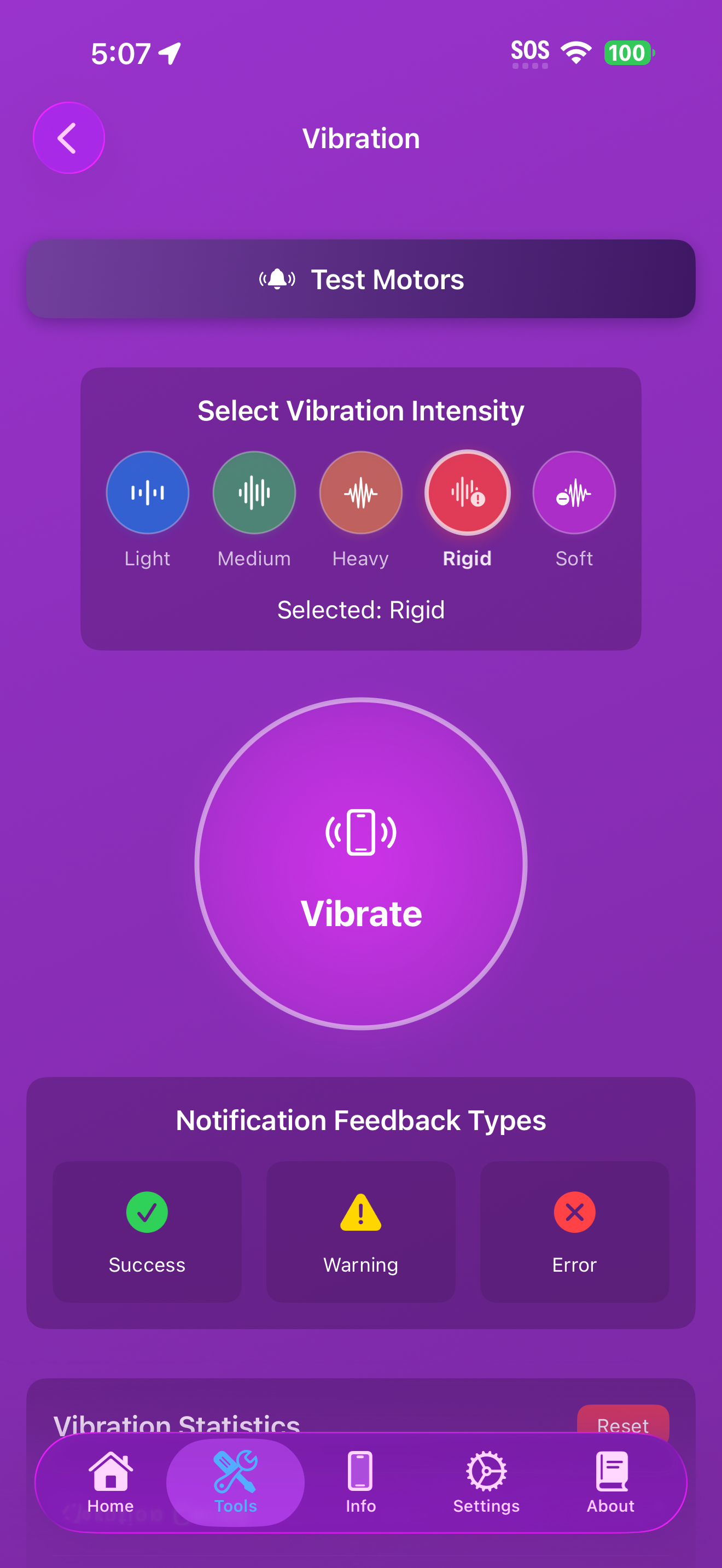722x1568 pixels.
Task: Trigger Success notification feedback
Action: 147,1231
